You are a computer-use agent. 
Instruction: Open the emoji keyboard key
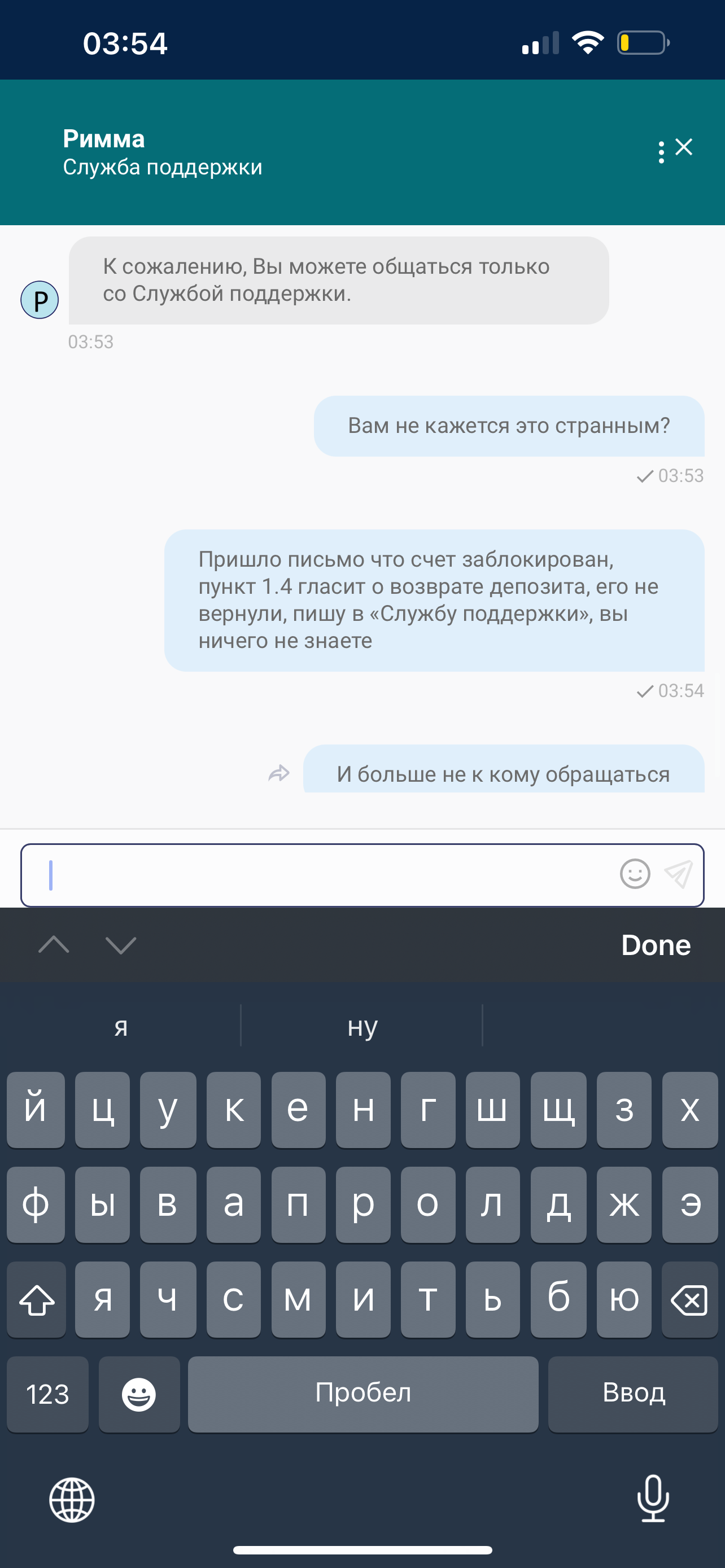click(139, 1393)
